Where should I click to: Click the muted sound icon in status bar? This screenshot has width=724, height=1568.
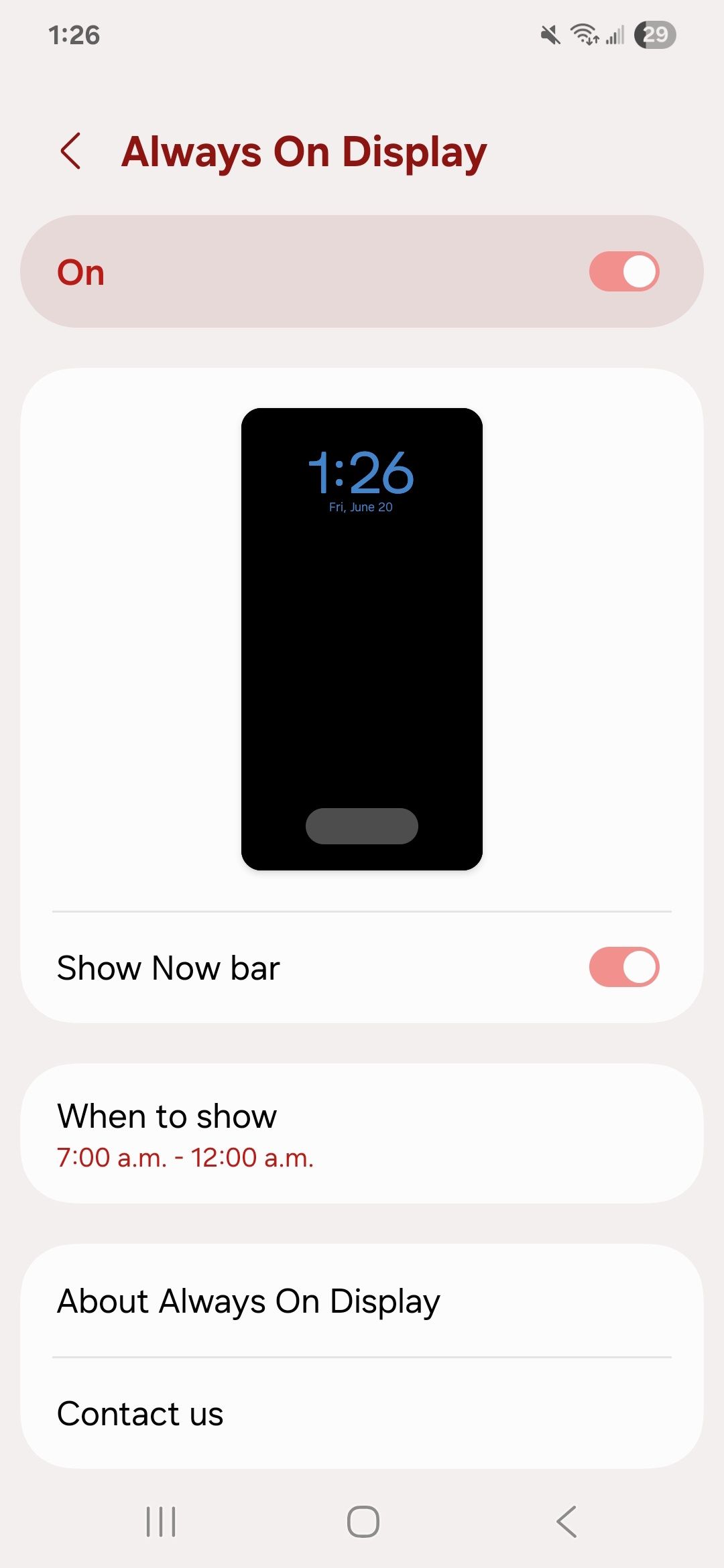click(550, 36)
